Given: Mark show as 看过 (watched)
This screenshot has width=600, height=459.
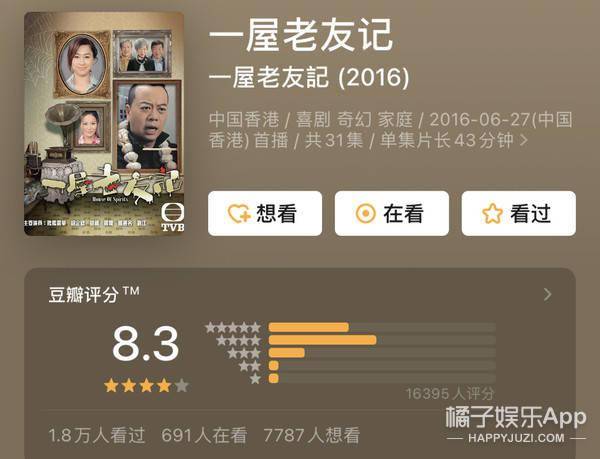Looking at the screenshot, I should point(518,213).
